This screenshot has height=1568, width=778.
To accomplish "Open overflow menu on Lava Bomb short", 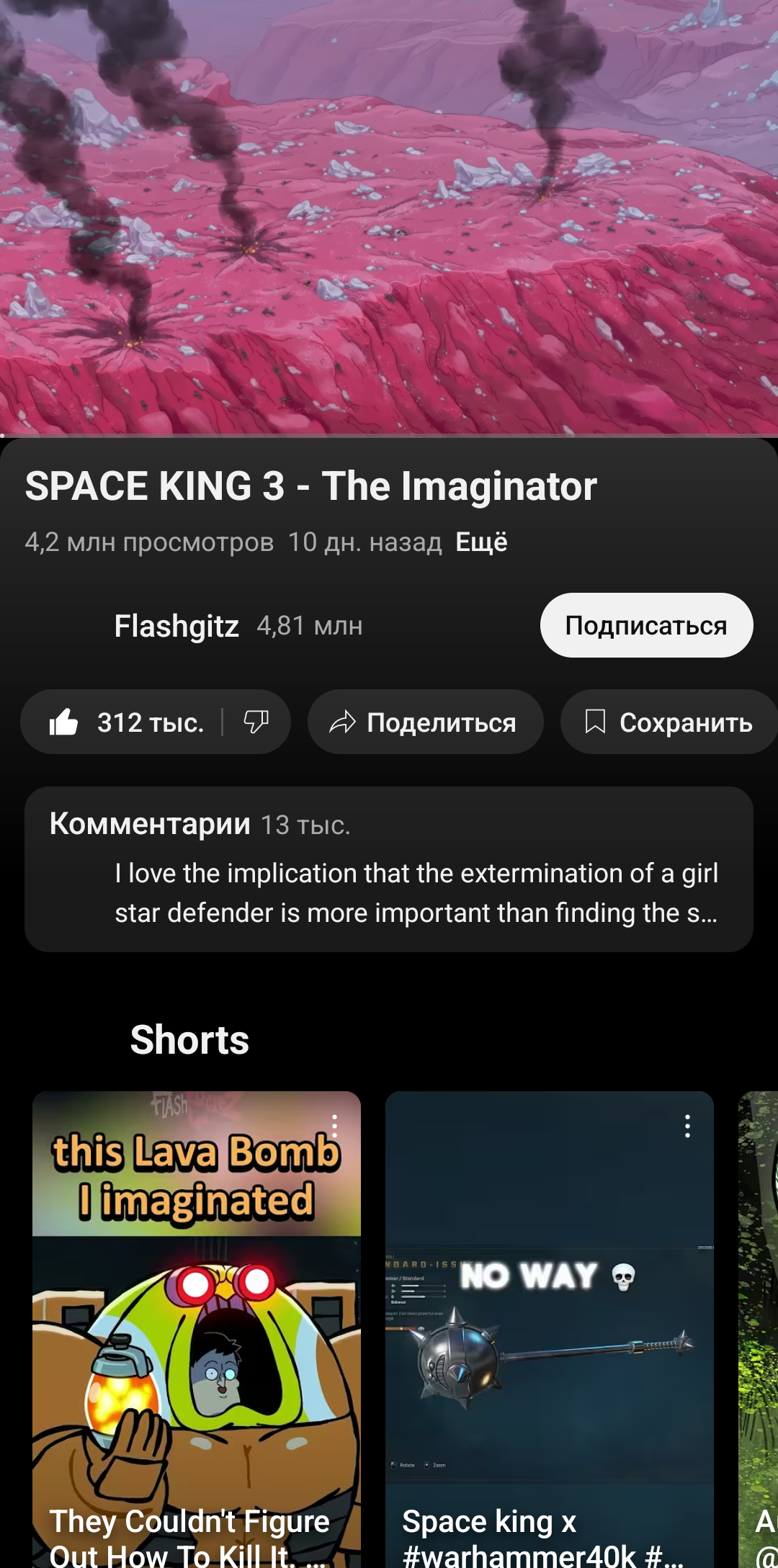I will (335, 1125).
